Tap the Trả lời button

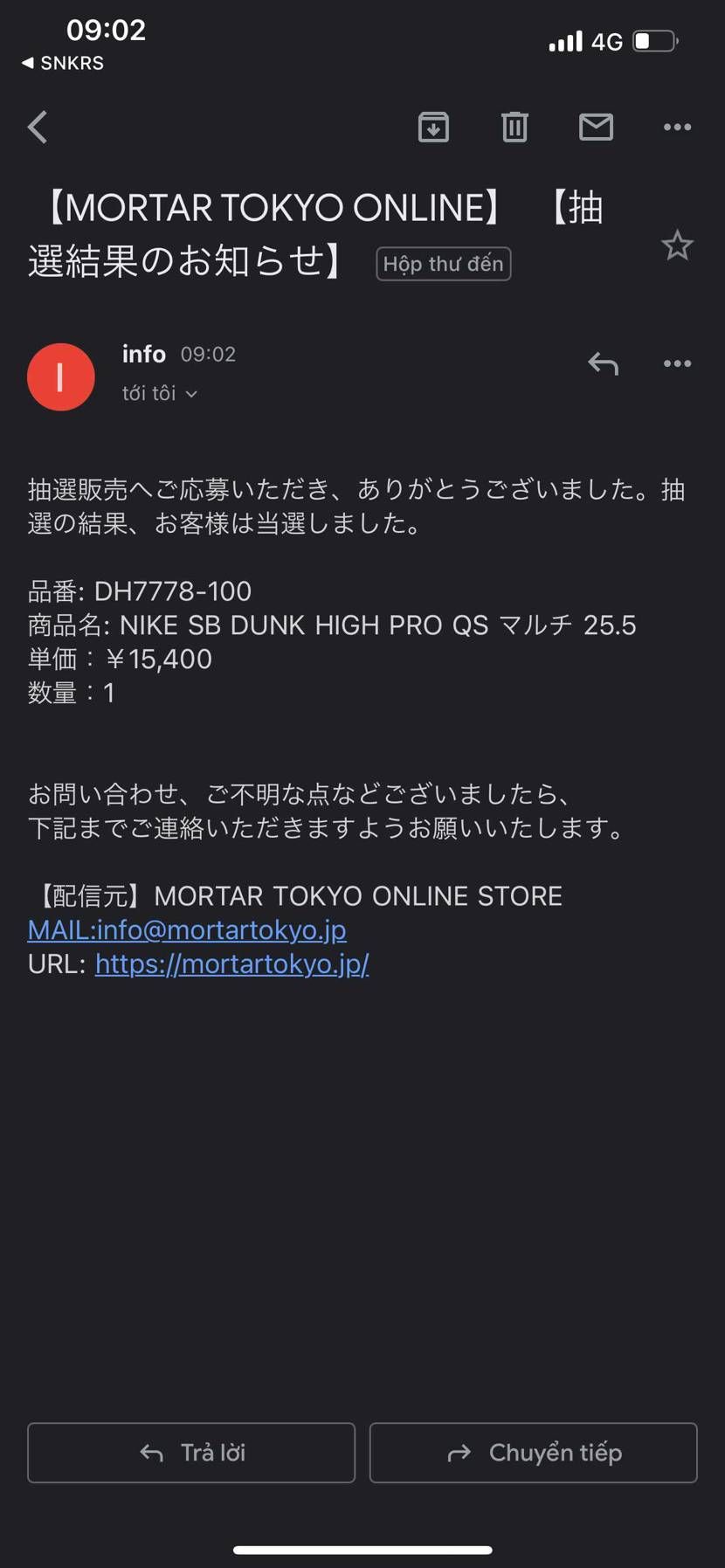tap(191, 1453)
